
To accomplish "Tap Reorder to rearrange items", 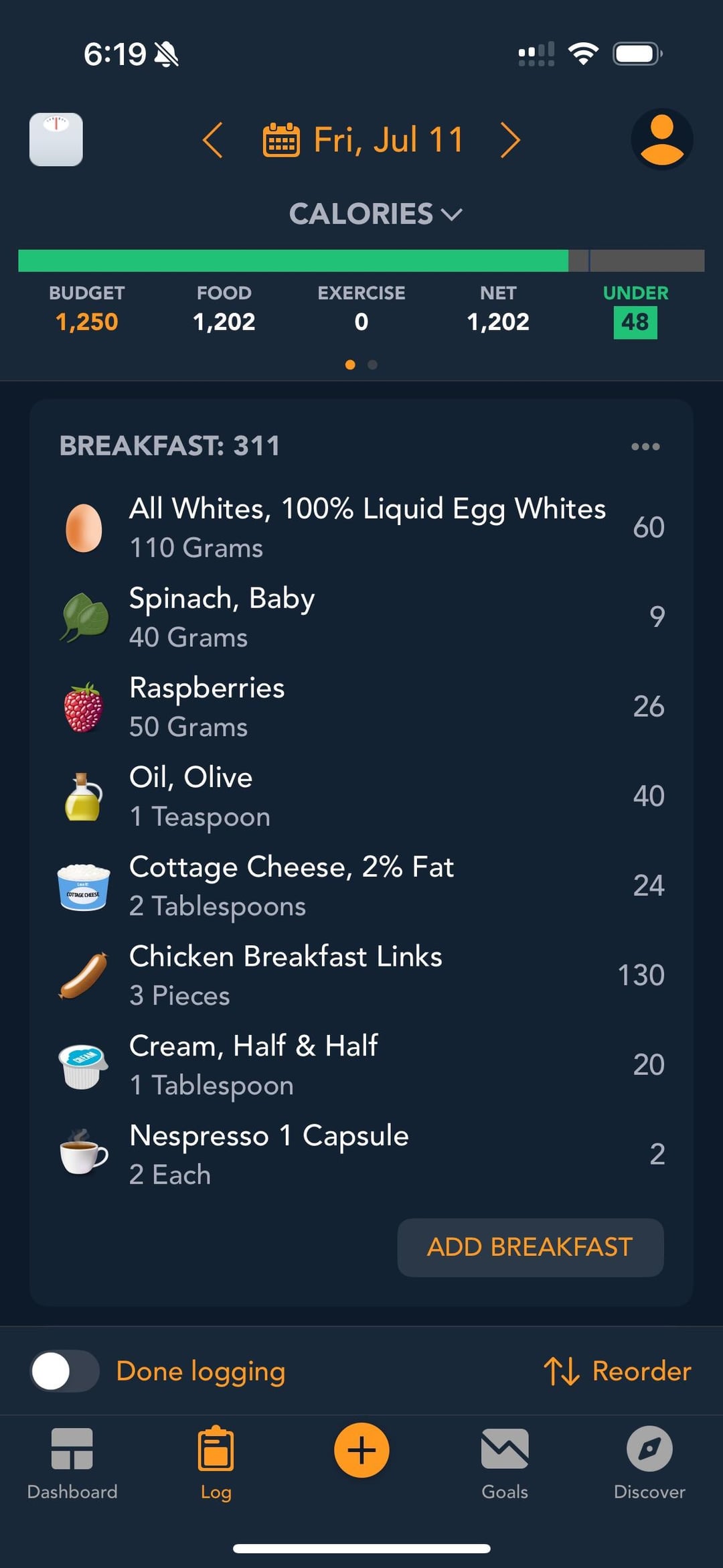I will pos(617,1371).
